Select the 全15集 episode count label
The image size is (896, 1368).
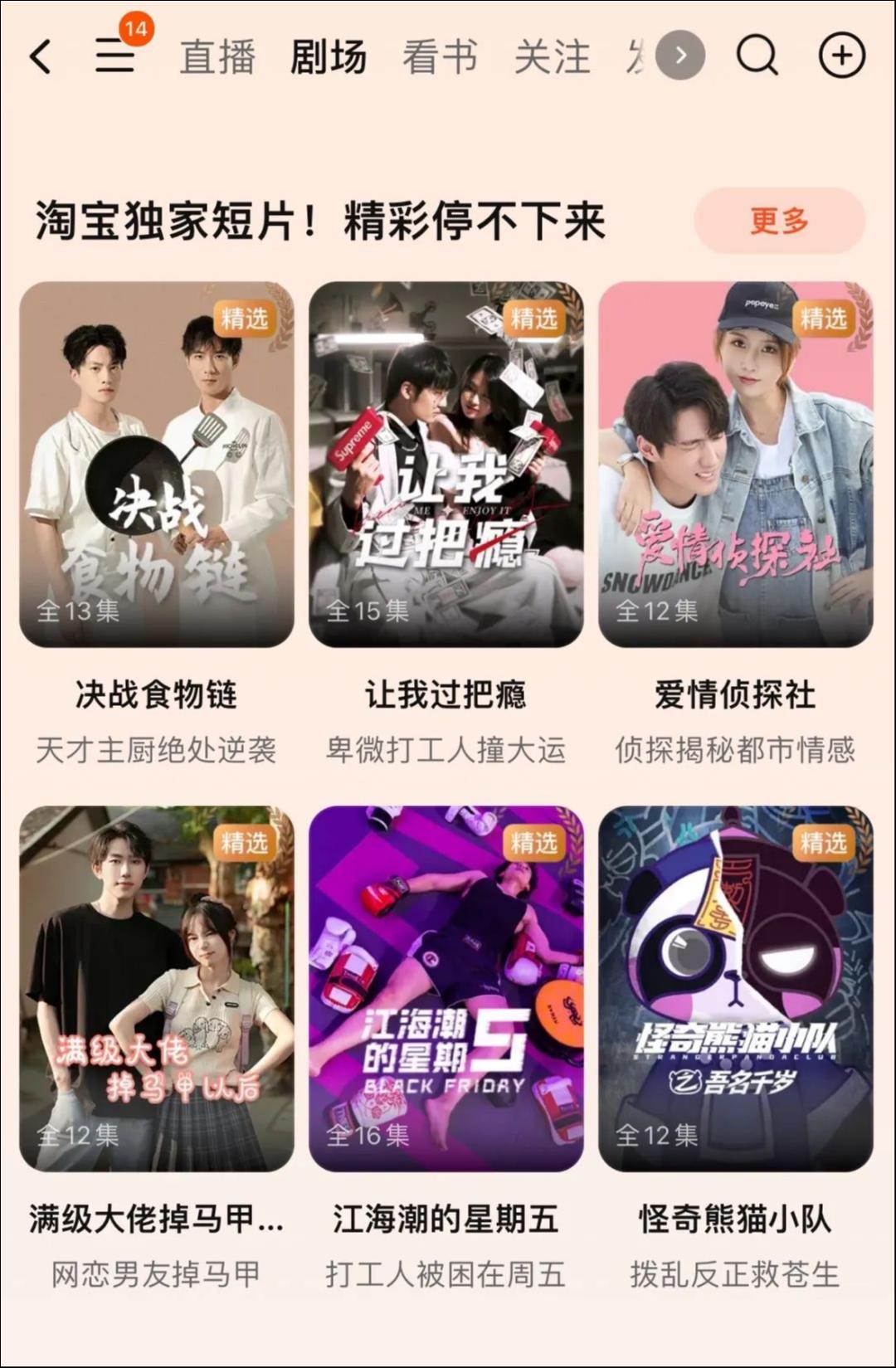pyautogui.click(x=366, y=611)
